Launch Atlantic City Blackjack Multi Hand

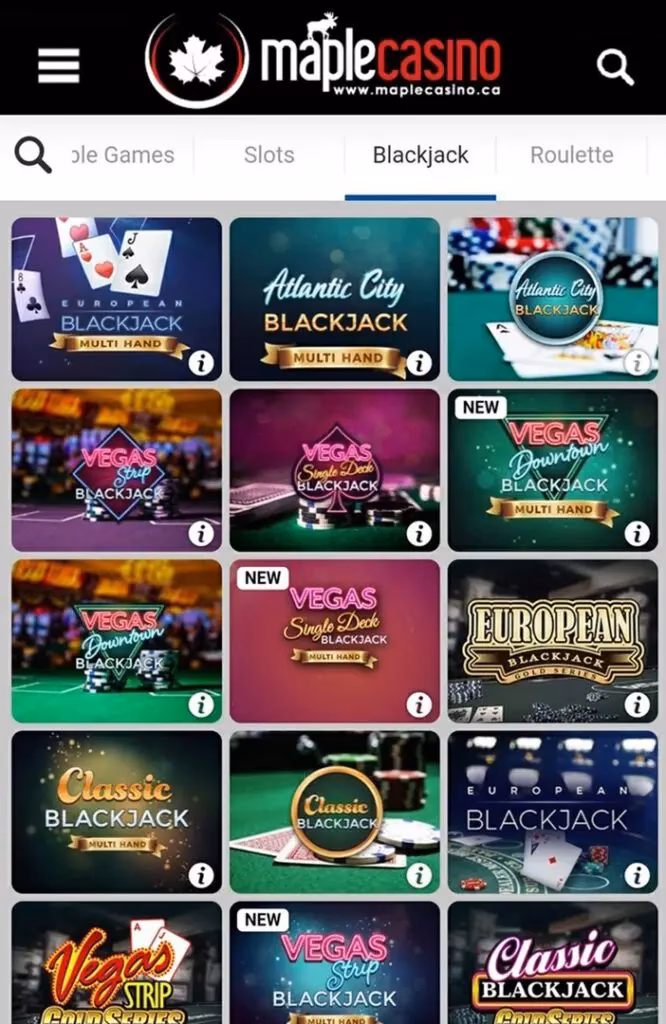coord(334,298)
